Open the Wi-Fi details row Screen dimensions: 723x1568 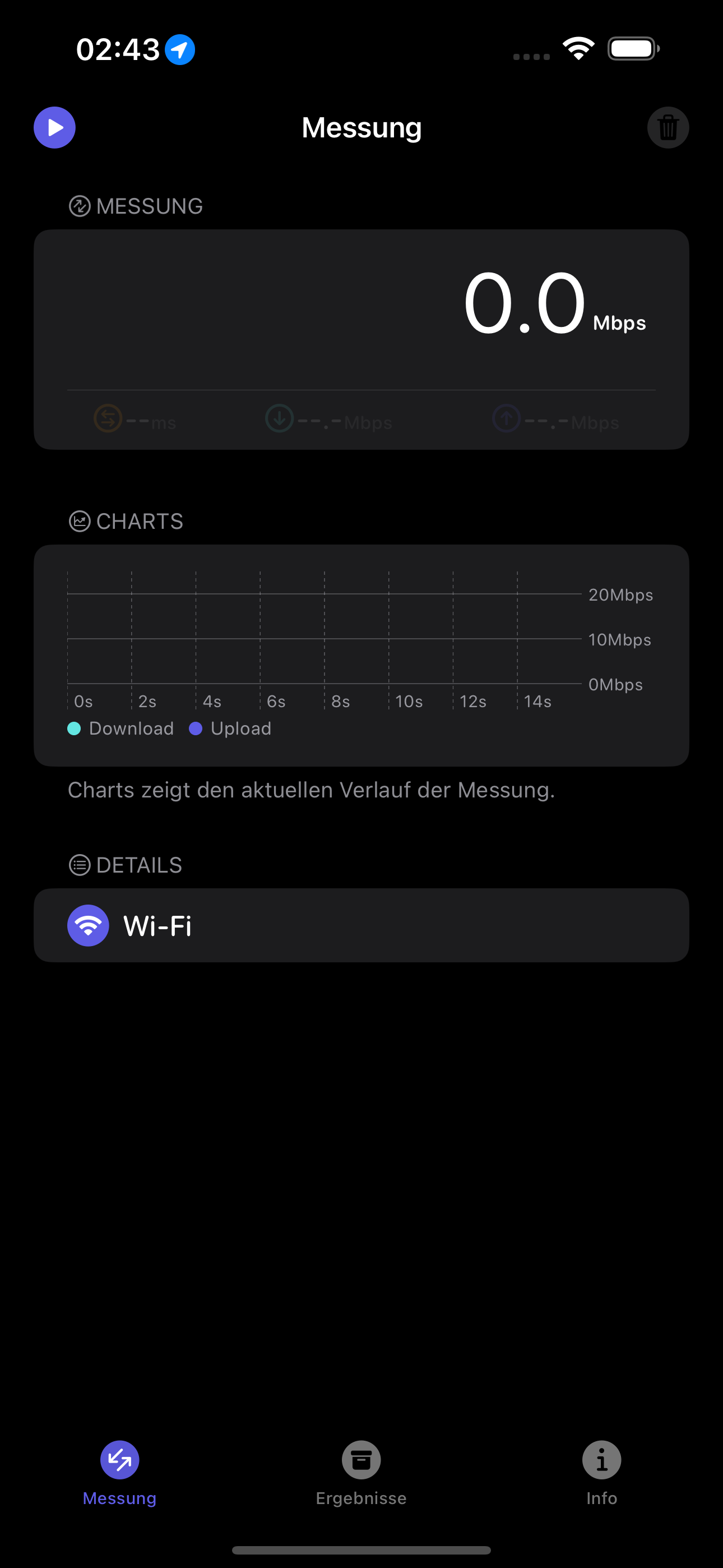coord(361,925)
